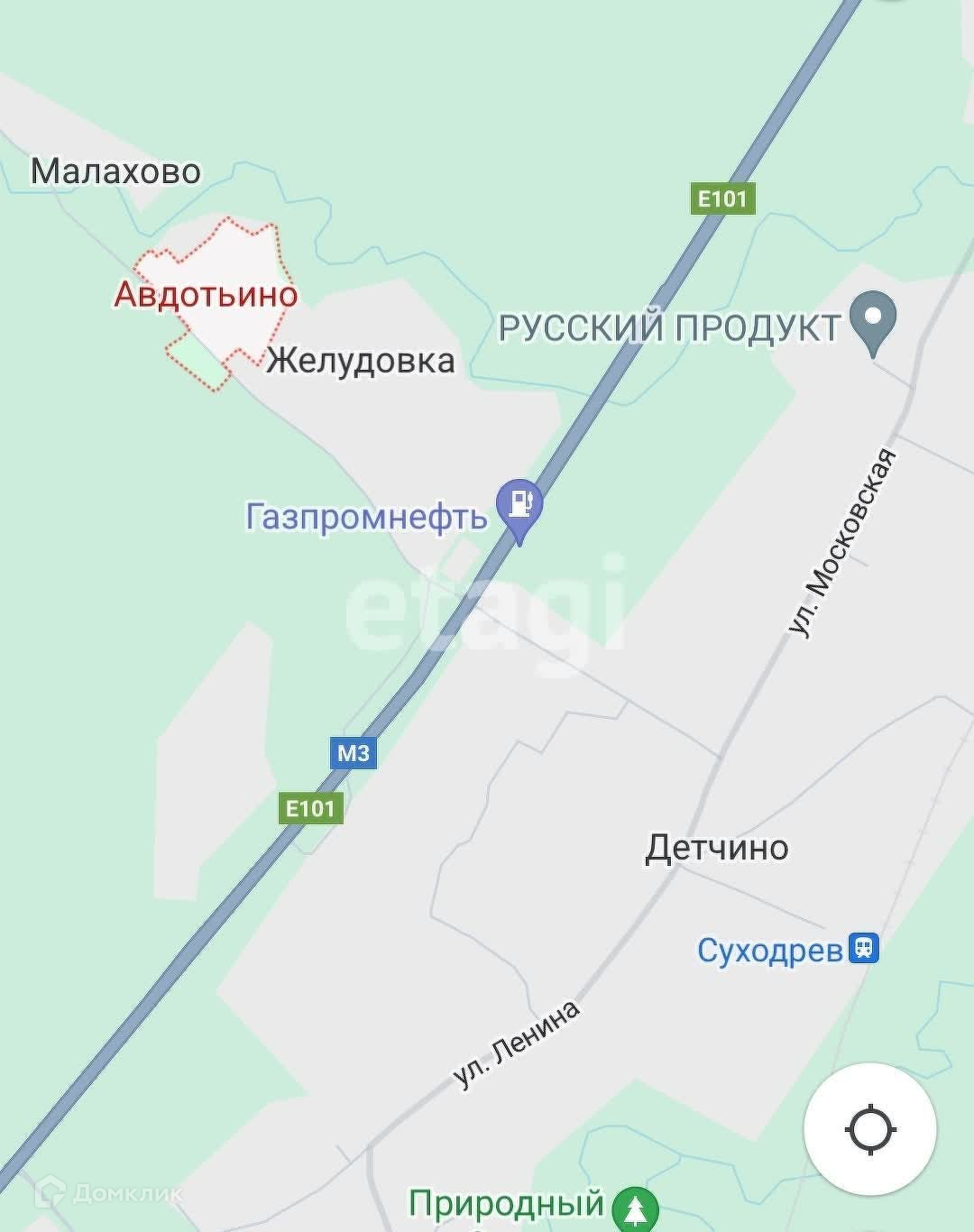974x1232 pixels.
Task: Open the Суходрев railway station marker
Action: click(864, 948)
